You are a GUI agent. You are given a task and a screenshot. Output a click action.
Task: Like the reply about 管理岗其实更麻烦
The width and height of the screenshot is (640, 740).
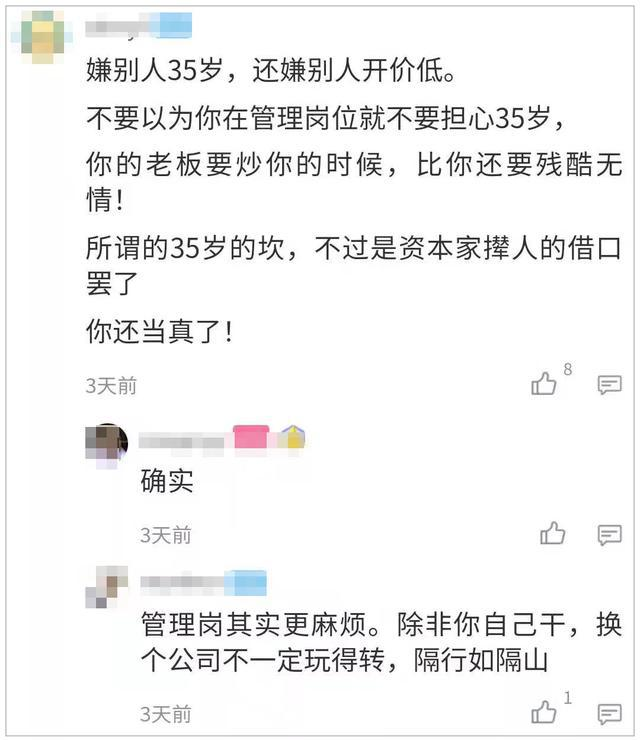tap(544, 712)
